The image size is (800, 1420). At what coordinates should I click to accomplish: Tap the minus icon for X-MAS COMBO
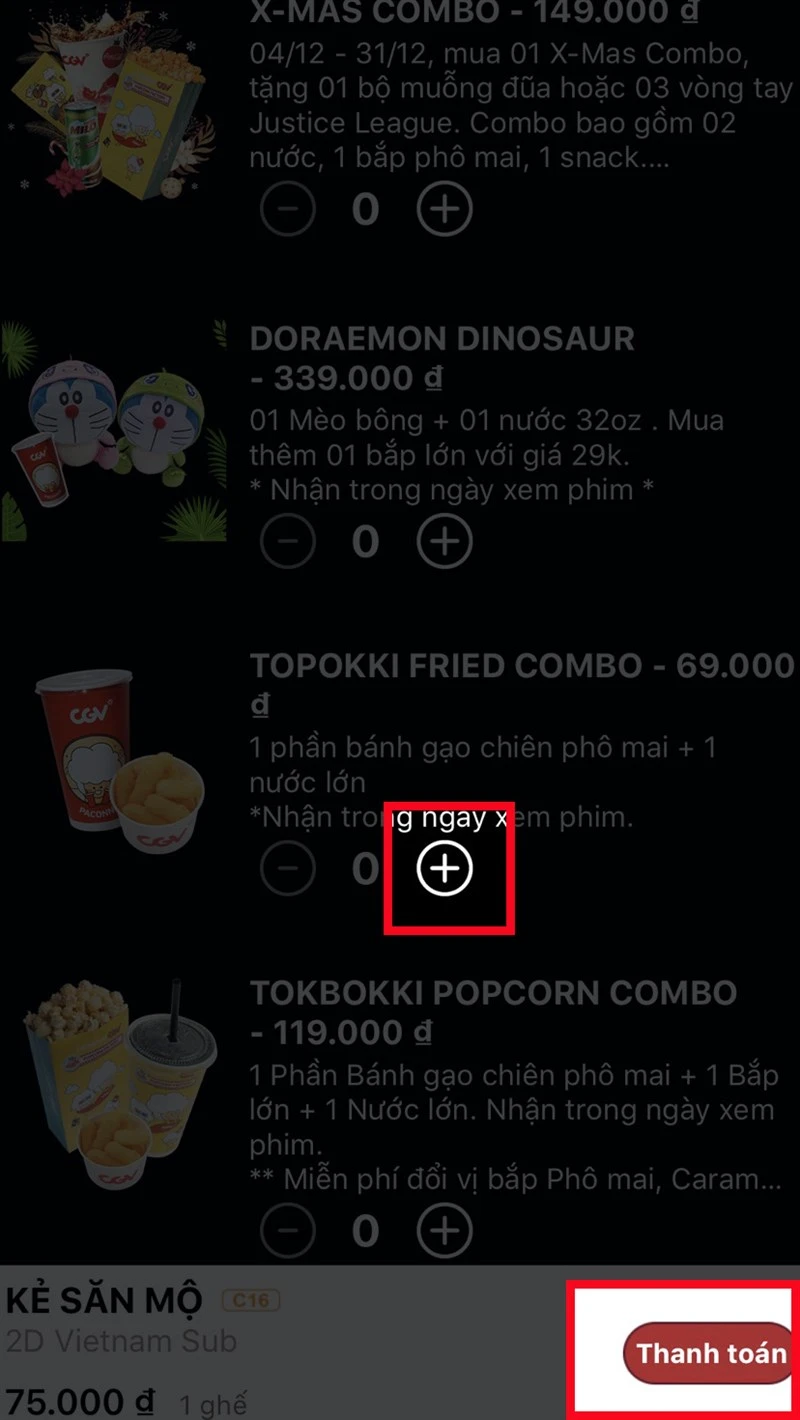[287, 209]
